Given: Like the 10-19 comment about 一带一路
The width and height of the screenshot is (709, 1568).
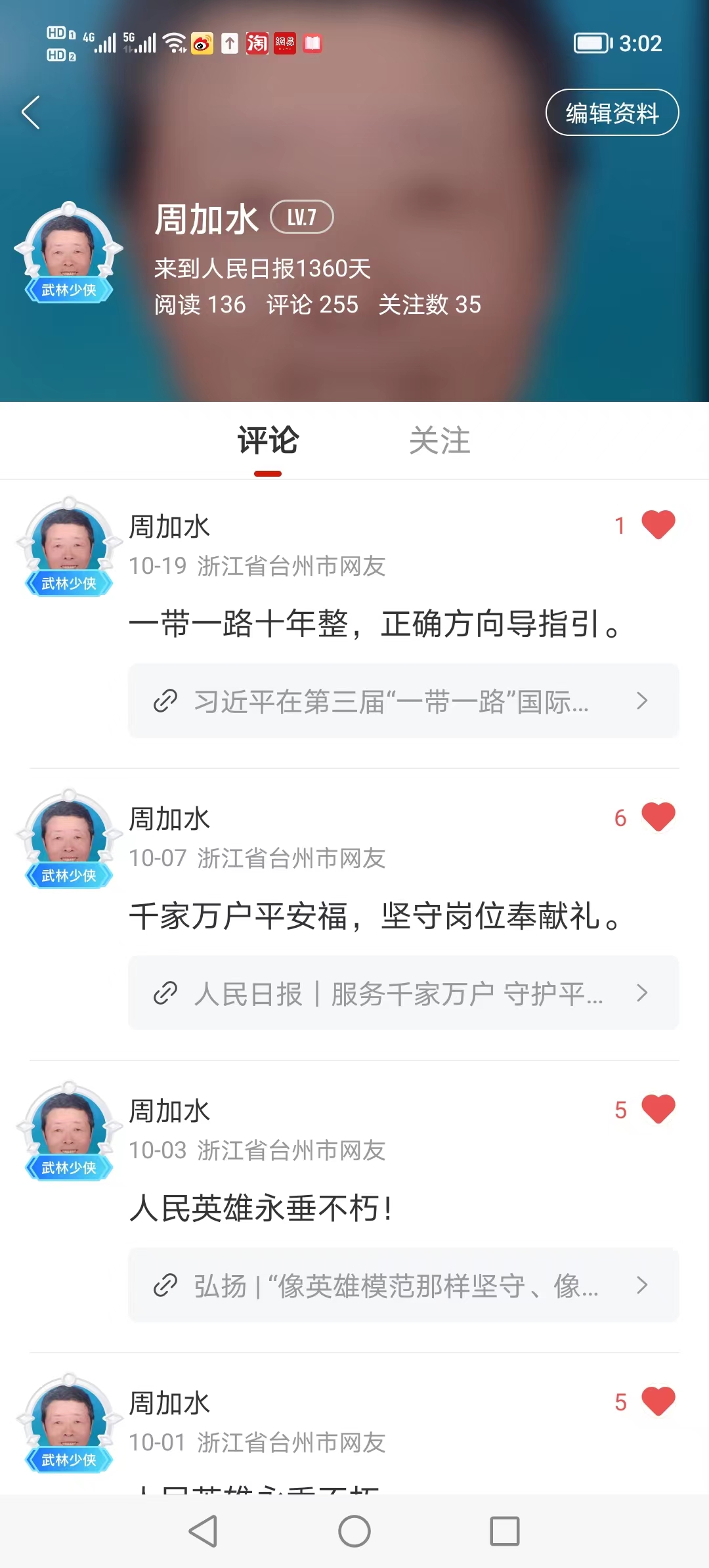Looking at the screenshot, I should (658, 525).
